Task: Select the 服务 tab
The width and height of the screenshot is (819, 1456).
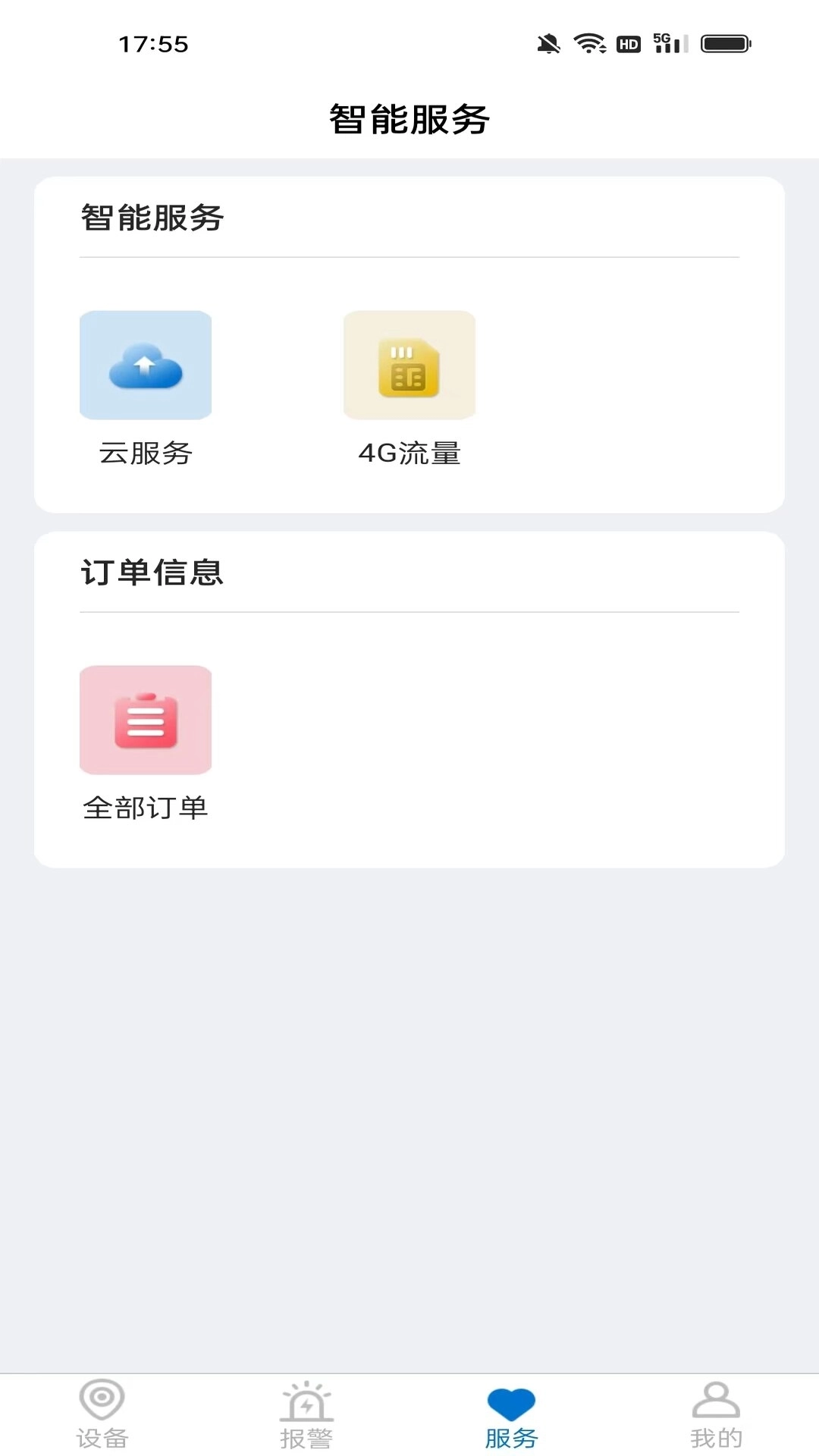Action: pyautogui.click(x=511, y=1414)
